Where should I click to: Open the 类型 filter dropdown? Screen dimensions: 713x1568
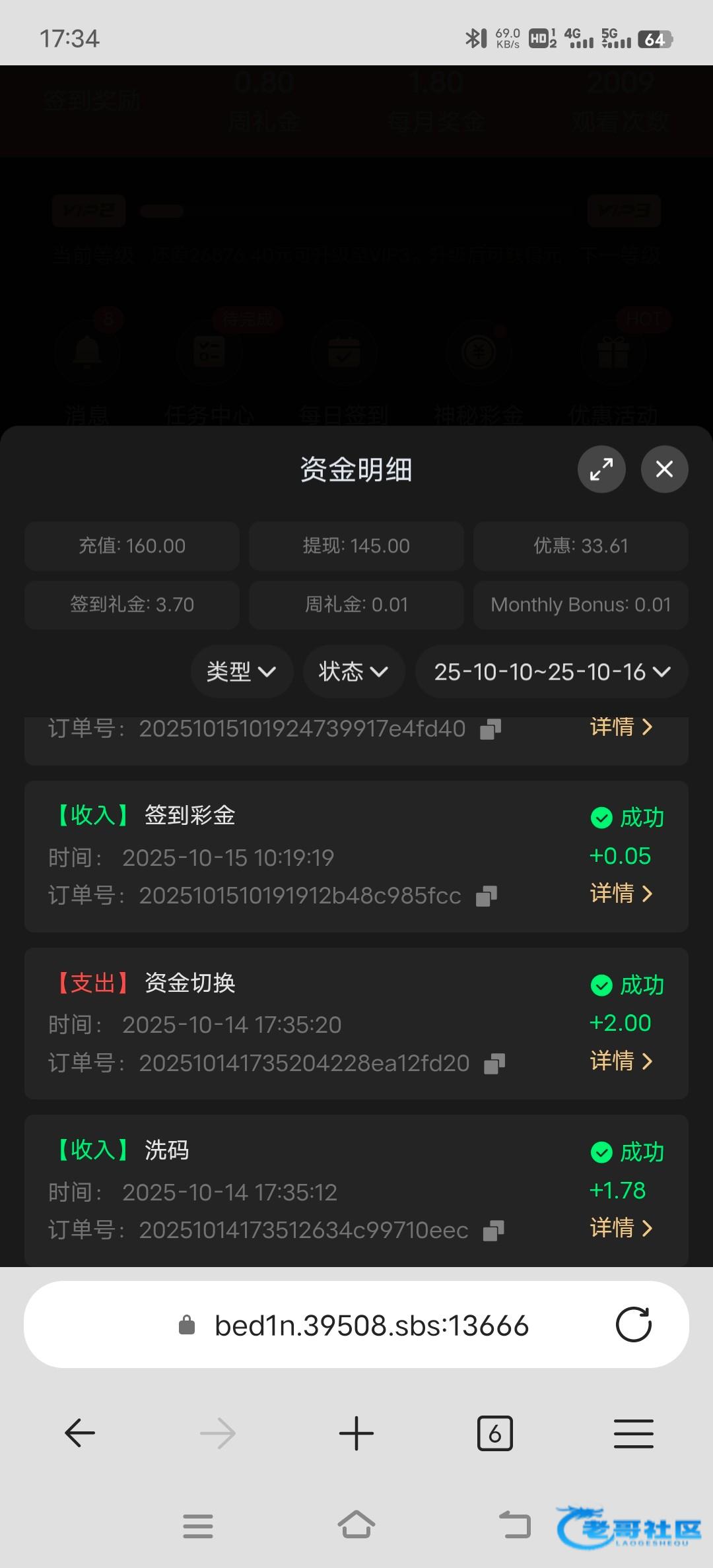[x=242, y=672]
